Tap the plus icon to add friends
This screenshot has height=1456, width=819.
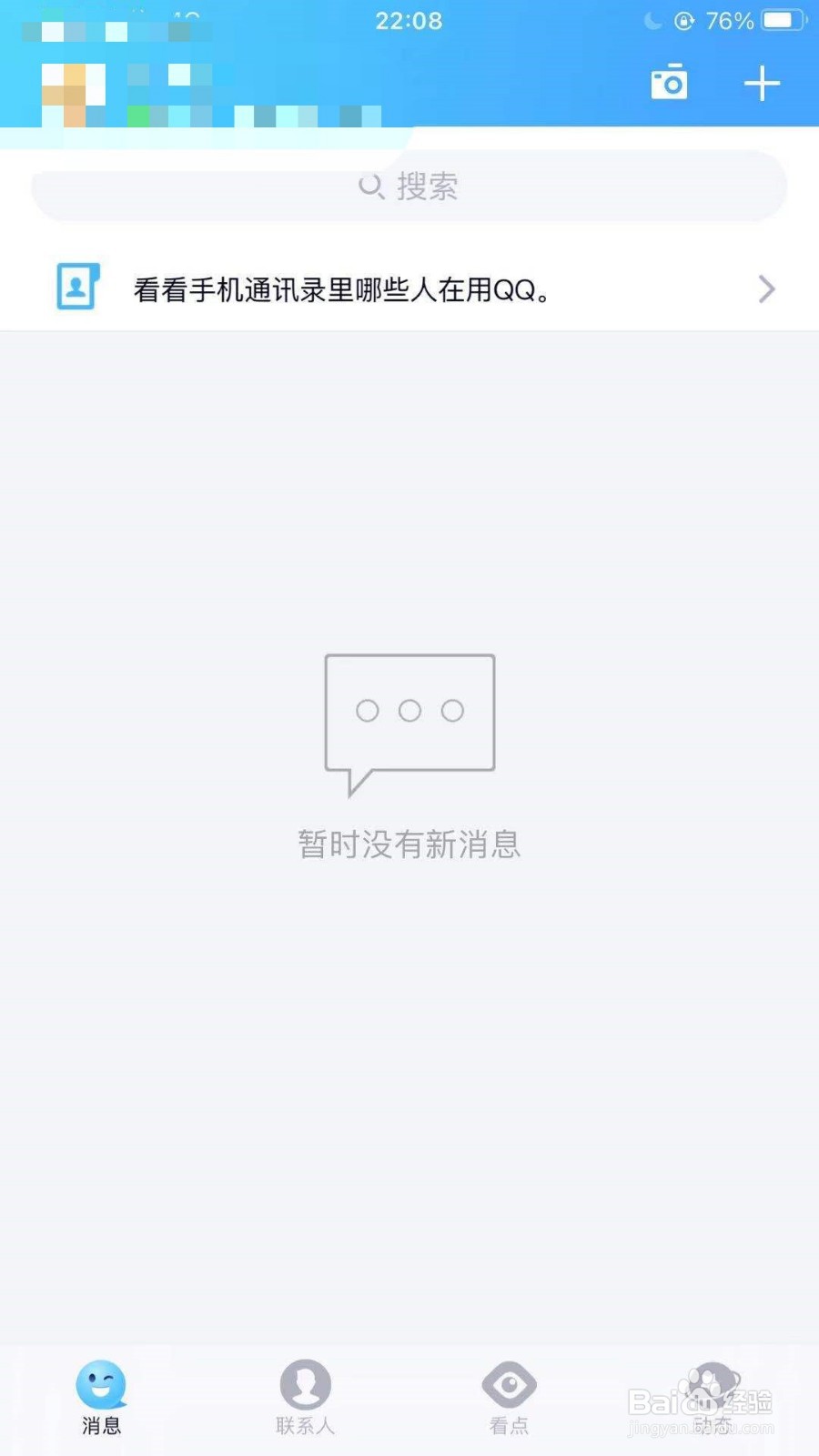tap(761, 82)
